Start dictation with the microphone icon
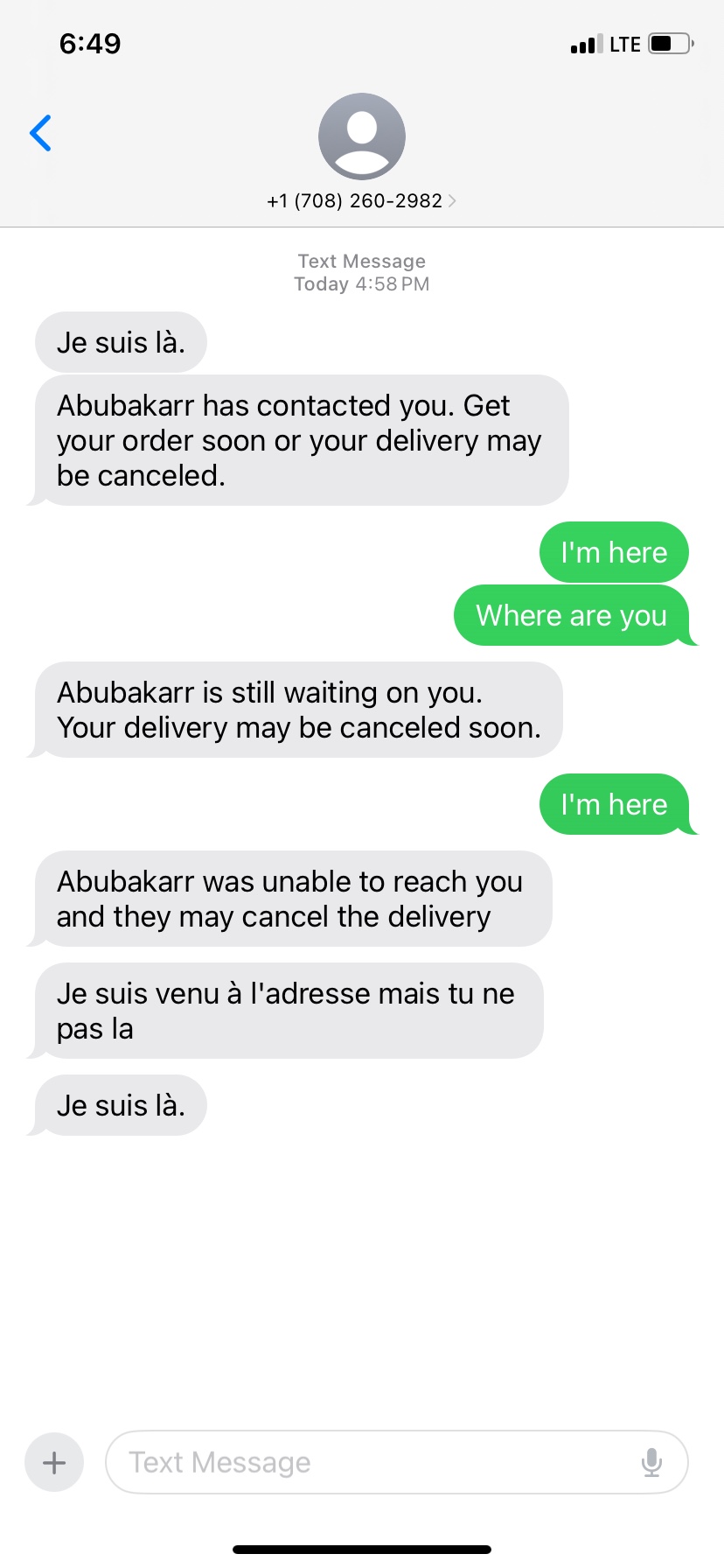This screenshot has height=1568, width=724. click(651, 1462)
